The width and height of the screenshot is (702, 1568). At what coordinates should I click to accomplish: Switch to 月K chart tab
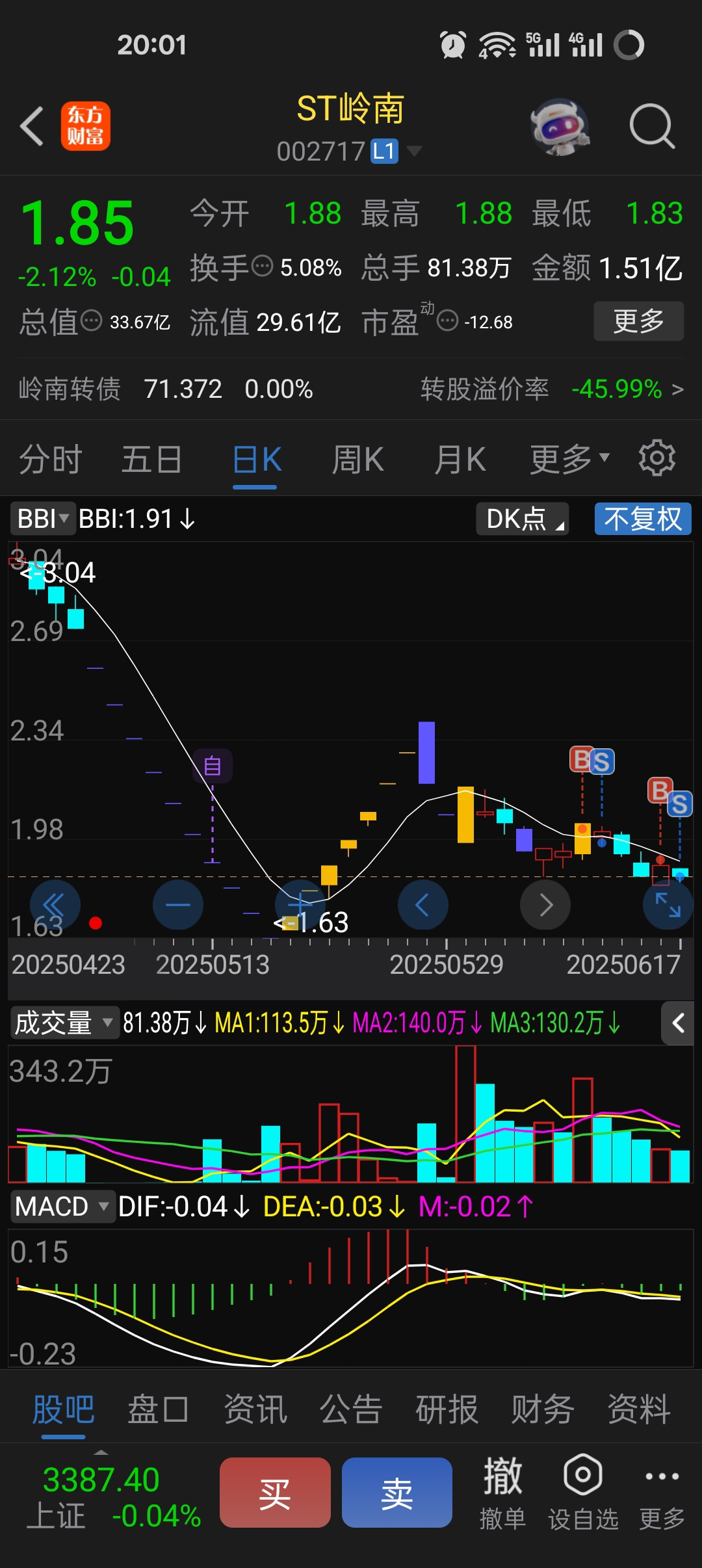[460, 460]
